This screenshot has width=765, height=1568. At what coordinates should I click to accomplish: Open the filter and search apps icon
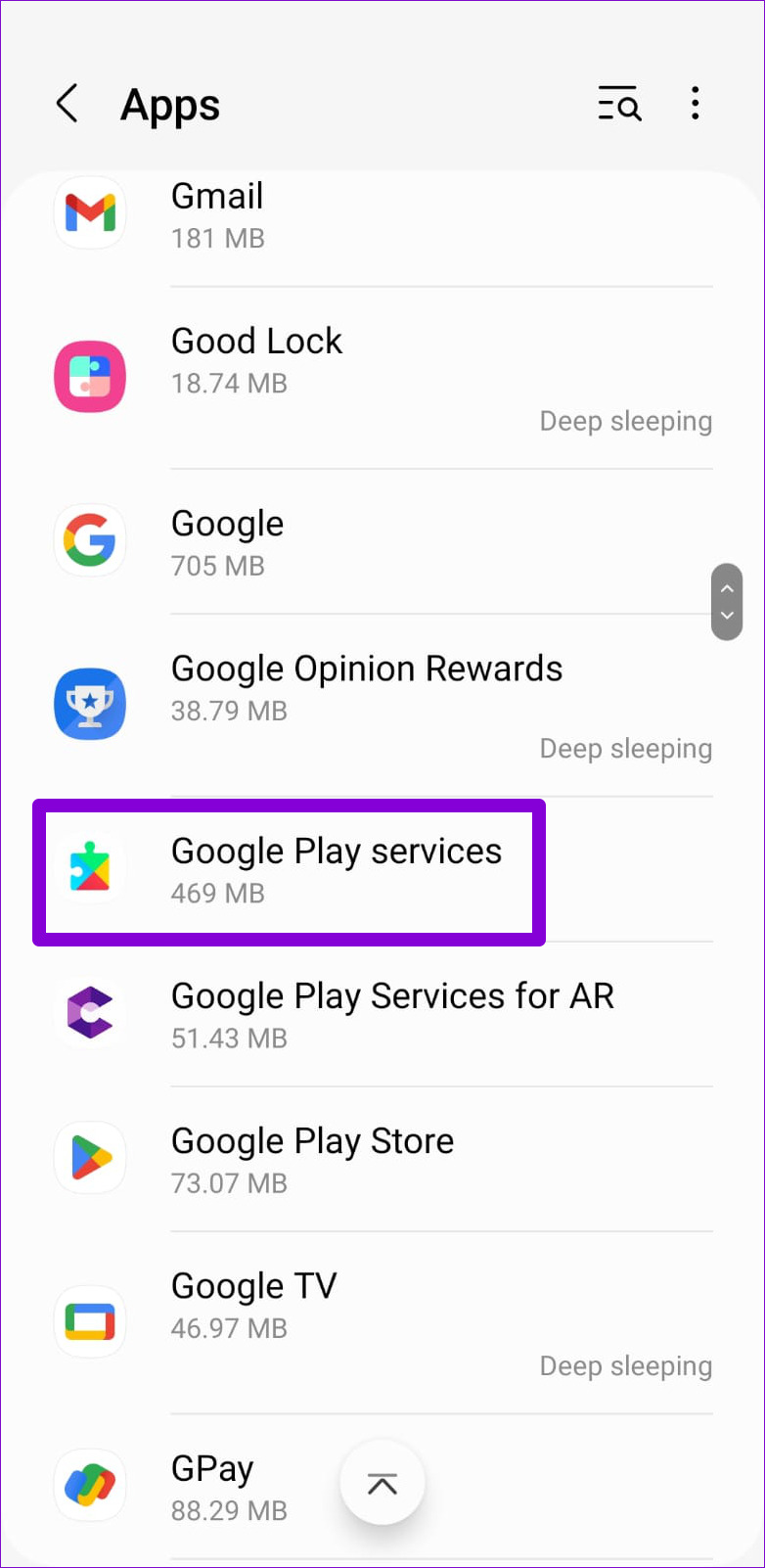coord(619,104)
